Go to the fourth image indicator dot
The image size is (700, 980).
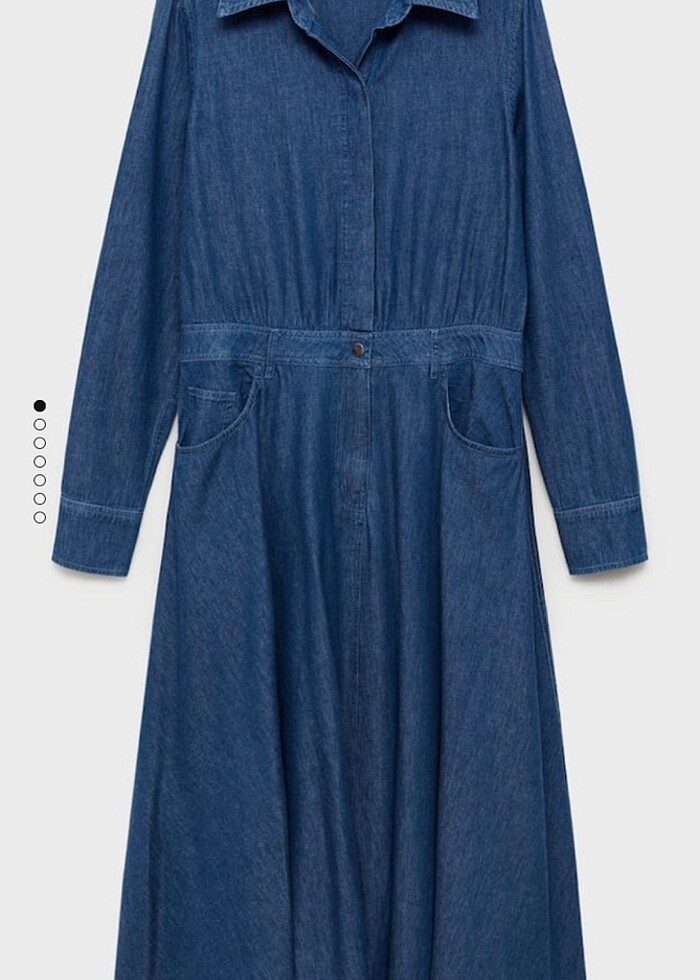(40, 461)
